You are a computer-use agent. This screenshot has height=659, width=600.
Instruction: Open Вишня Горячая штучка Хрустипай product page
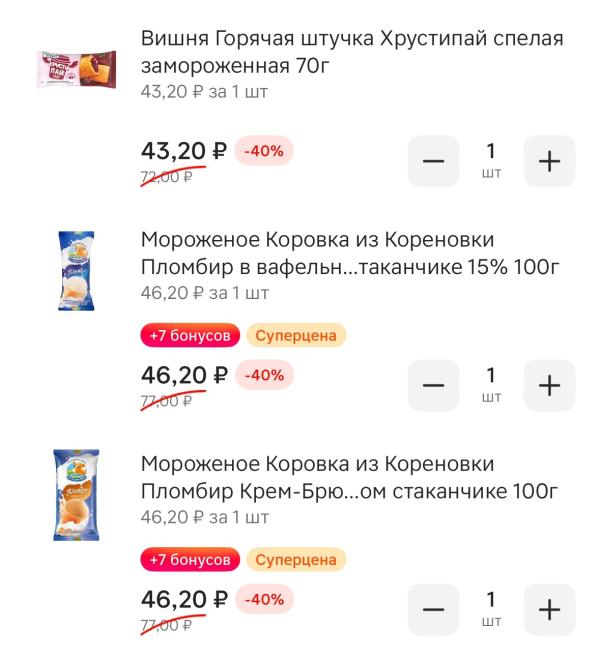(x=352, y=53)
